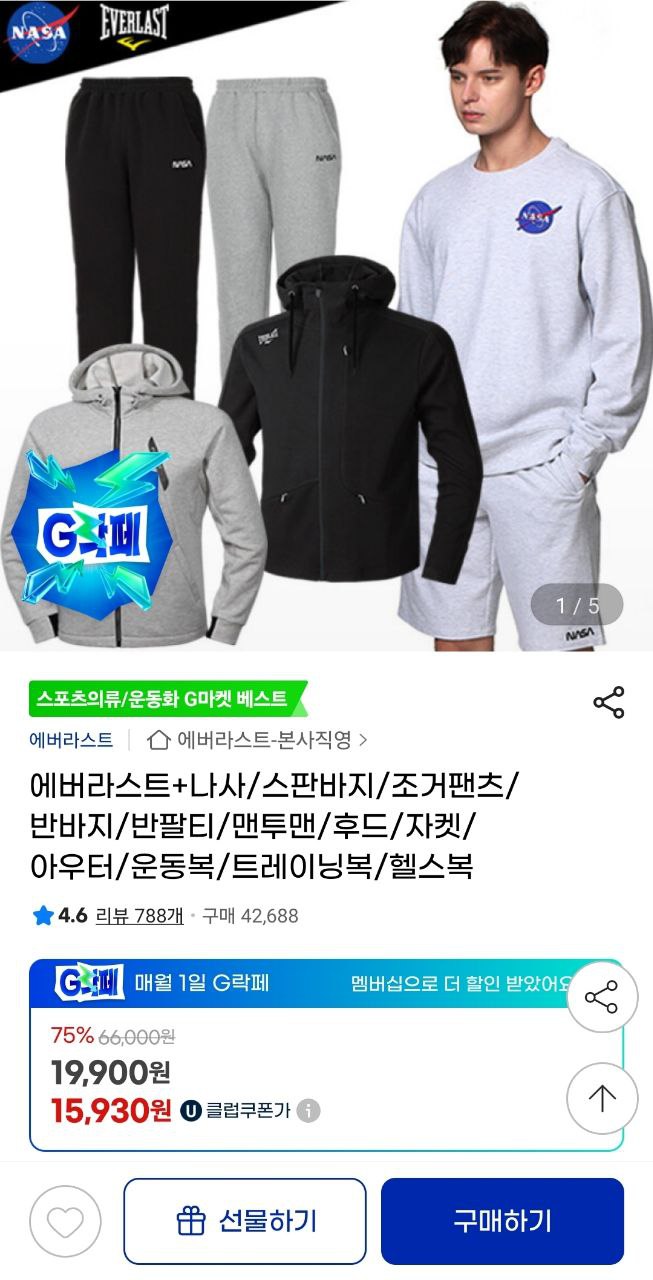Open the 매월 1일 G락페 membership banner

(300, 982)
